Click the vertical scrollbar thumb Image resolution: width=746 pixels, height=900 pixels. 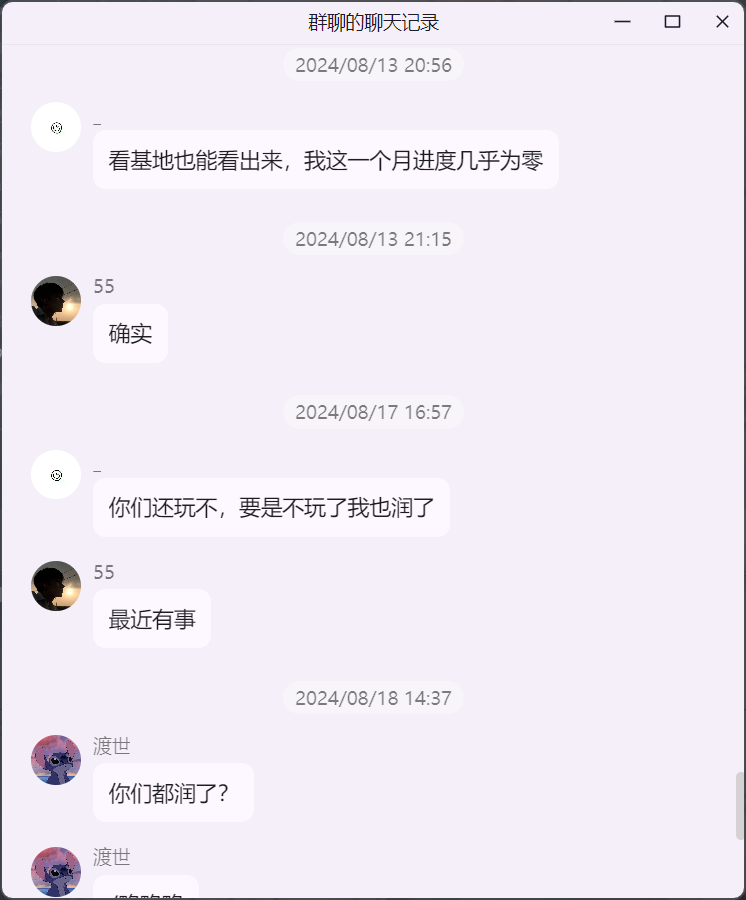[740, 806]
